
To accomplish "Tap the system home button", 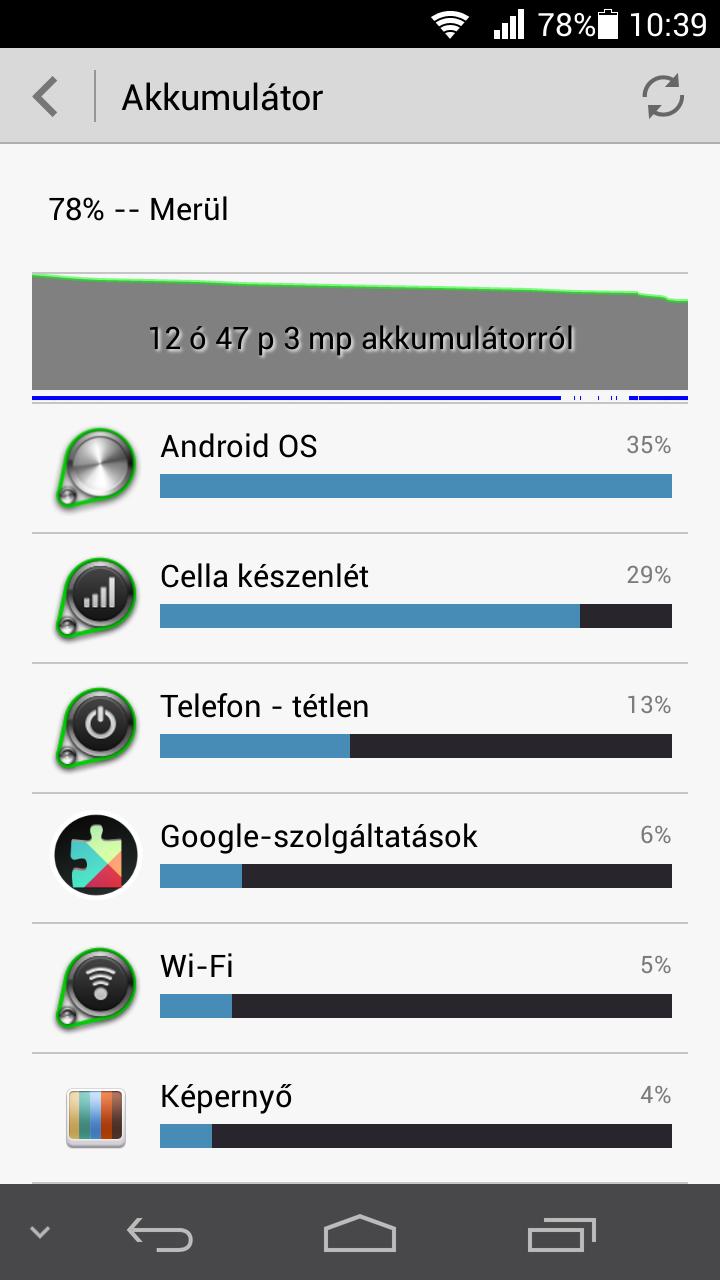I will 360,1233.
